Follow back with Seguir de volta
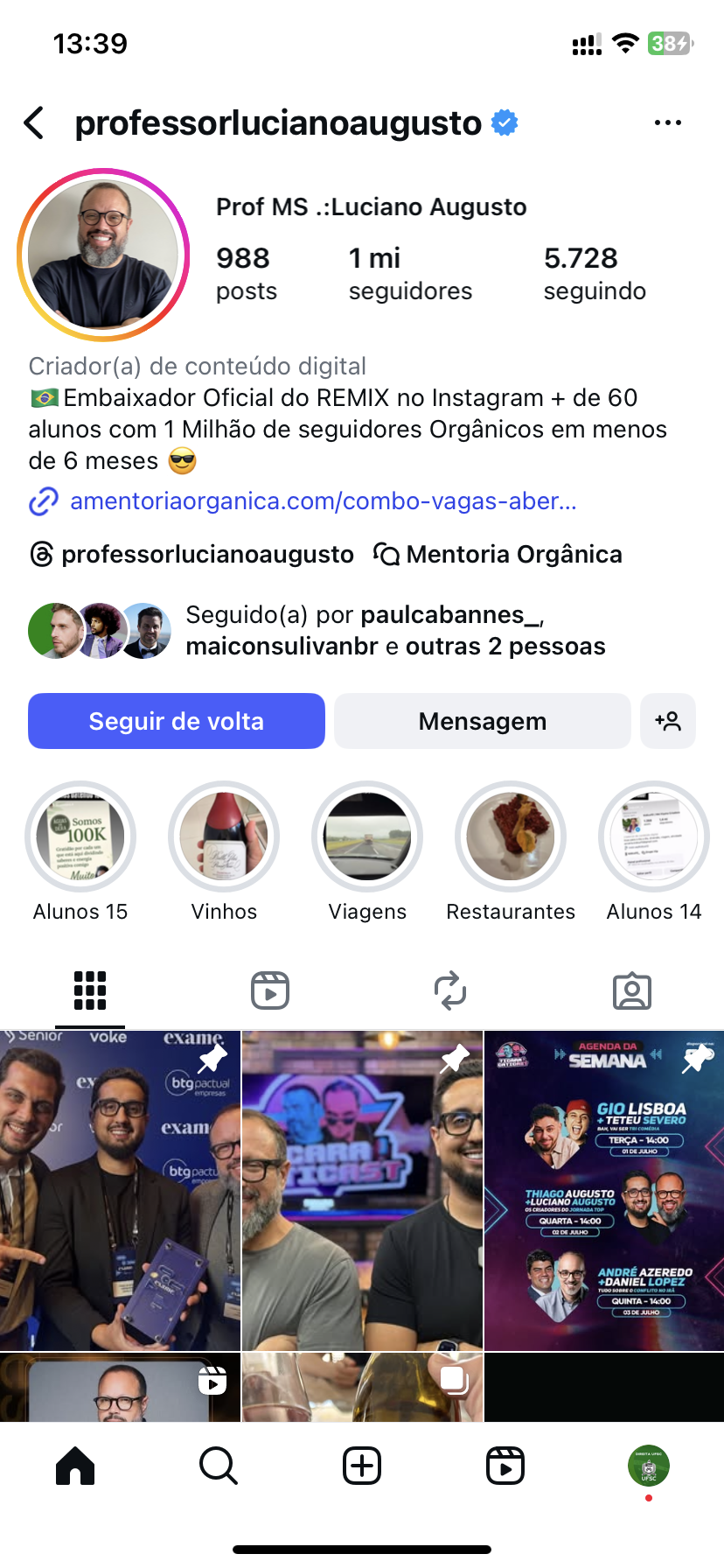Screen dimensions: 724x1568 point(177,721)
